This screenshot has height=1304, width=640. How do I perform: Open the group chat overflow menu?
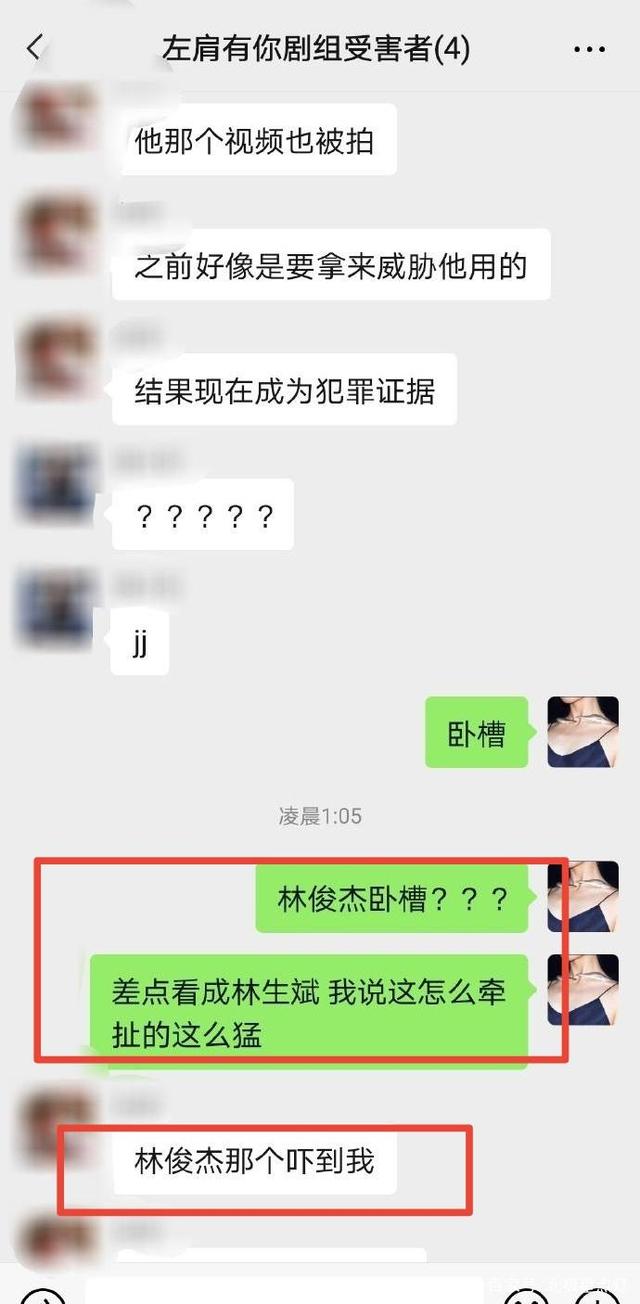pyautogui.click(x=591, y=48)
